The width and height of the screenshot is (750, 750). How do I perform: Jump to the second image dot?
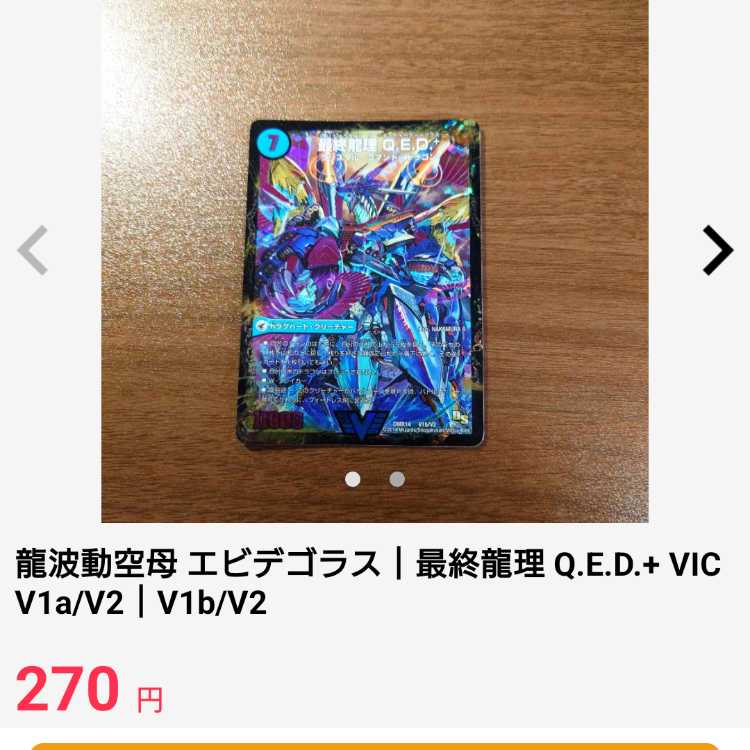click(x=397, y=479)
